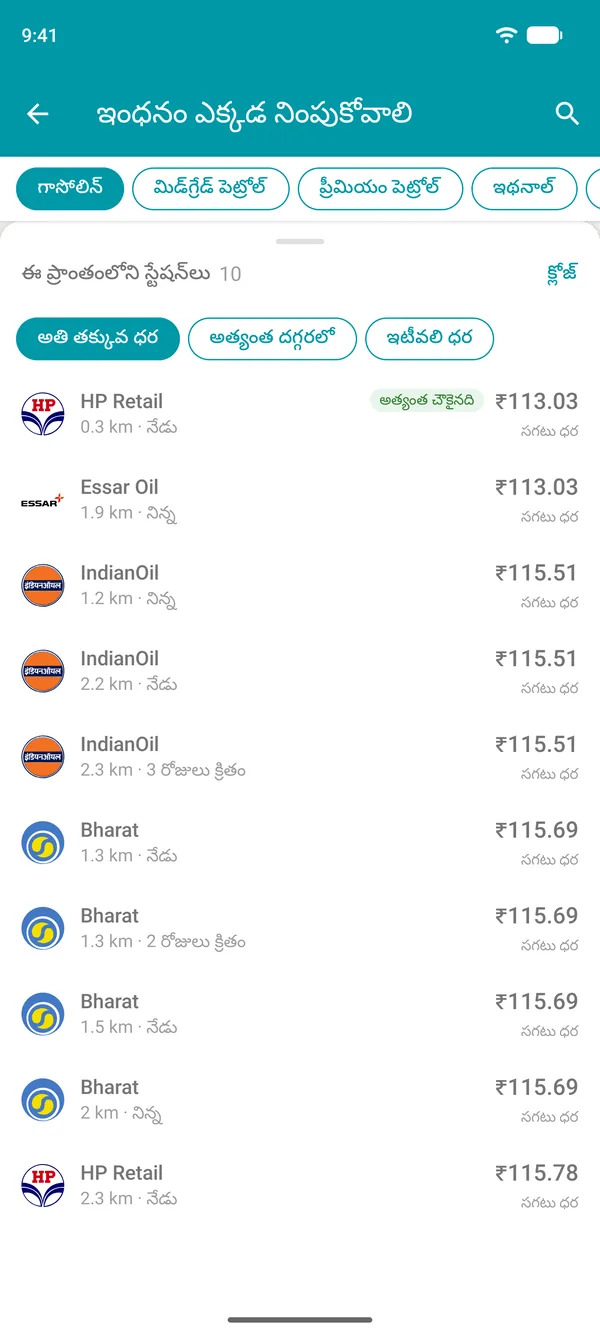
Task: Sort by అతి తక్కువ ధర
Action: pos(98,339)
